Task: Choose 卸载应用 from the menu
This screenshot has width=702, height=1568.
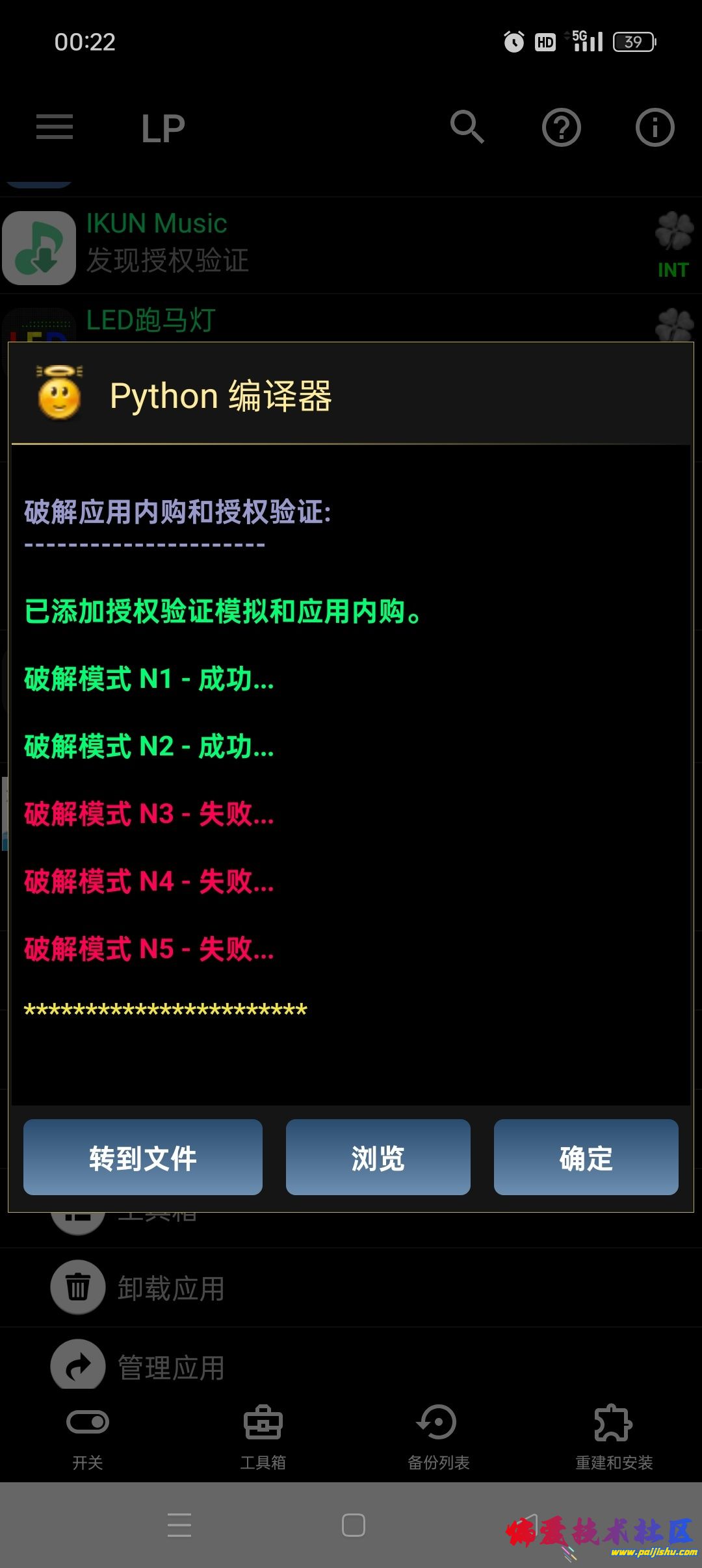Action: tap(170, 1288)
